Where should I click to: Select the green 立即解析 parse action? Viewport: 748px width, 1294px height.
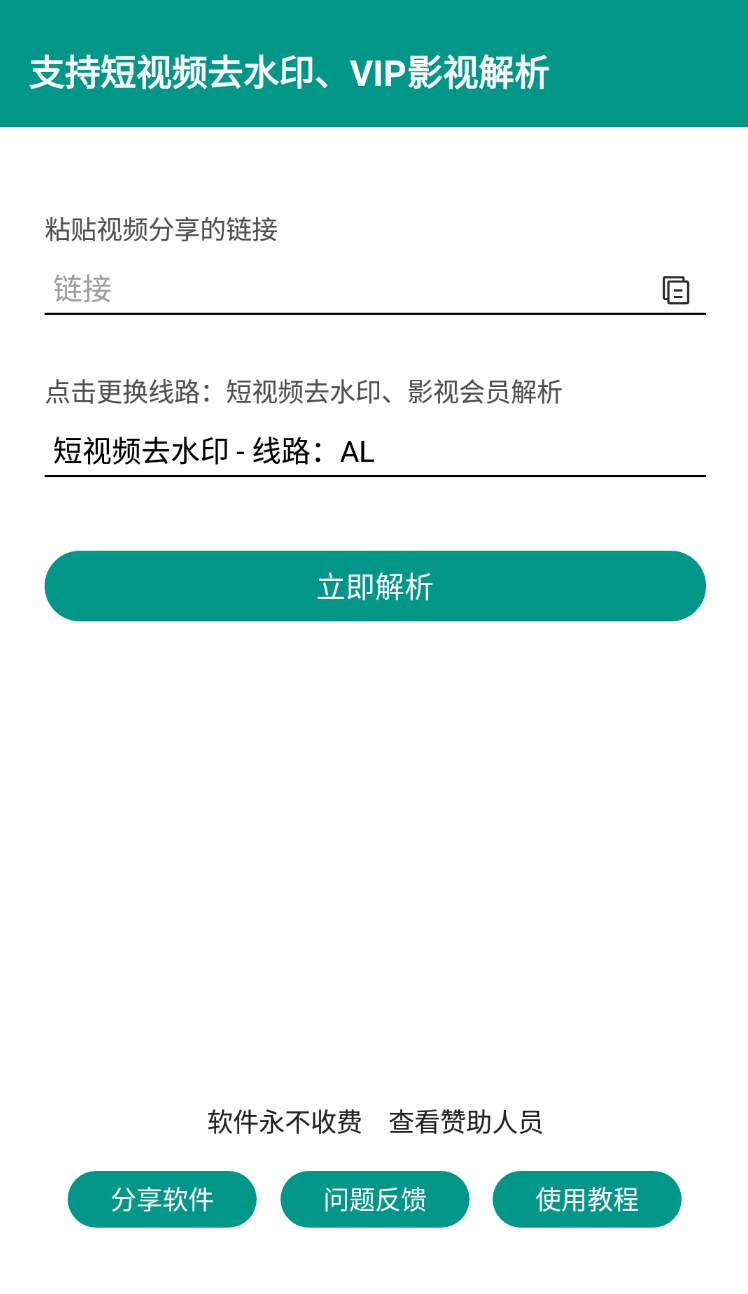tap(374, 586)
